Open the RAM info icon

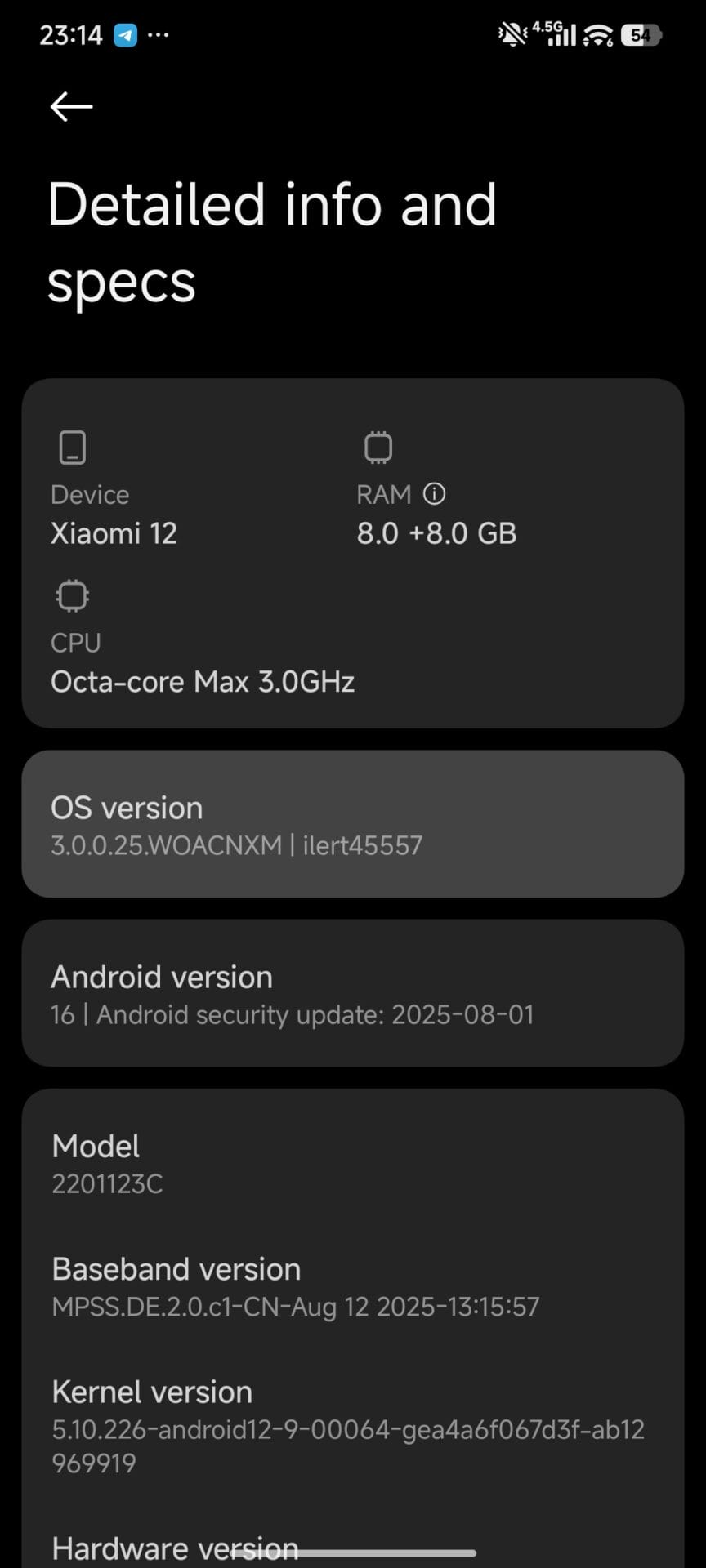[435, 493]
